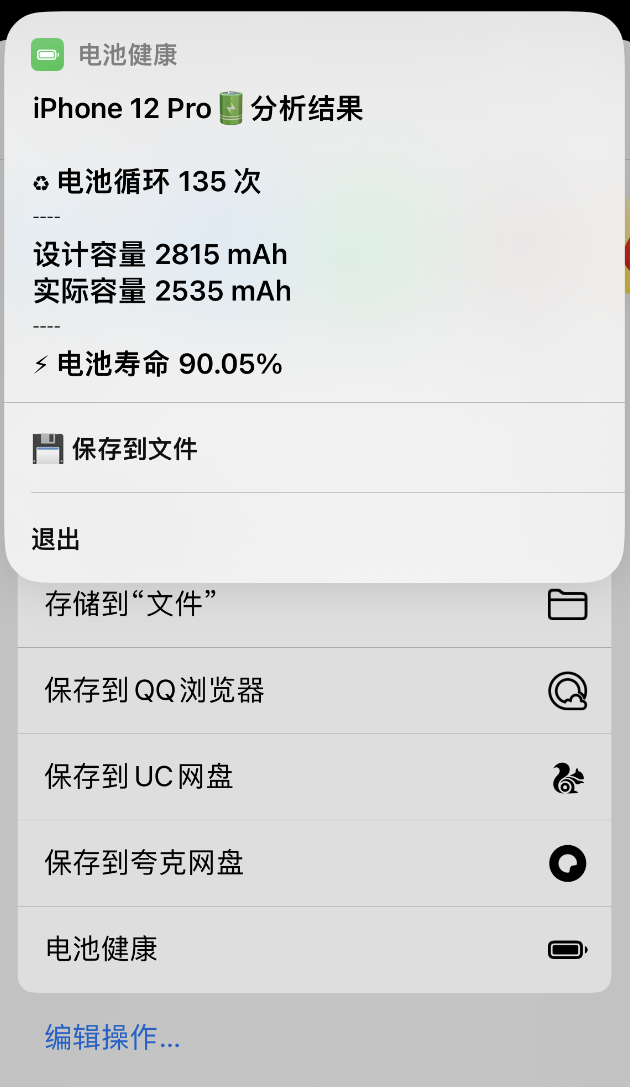Select 保存到UC网盘

314,777
